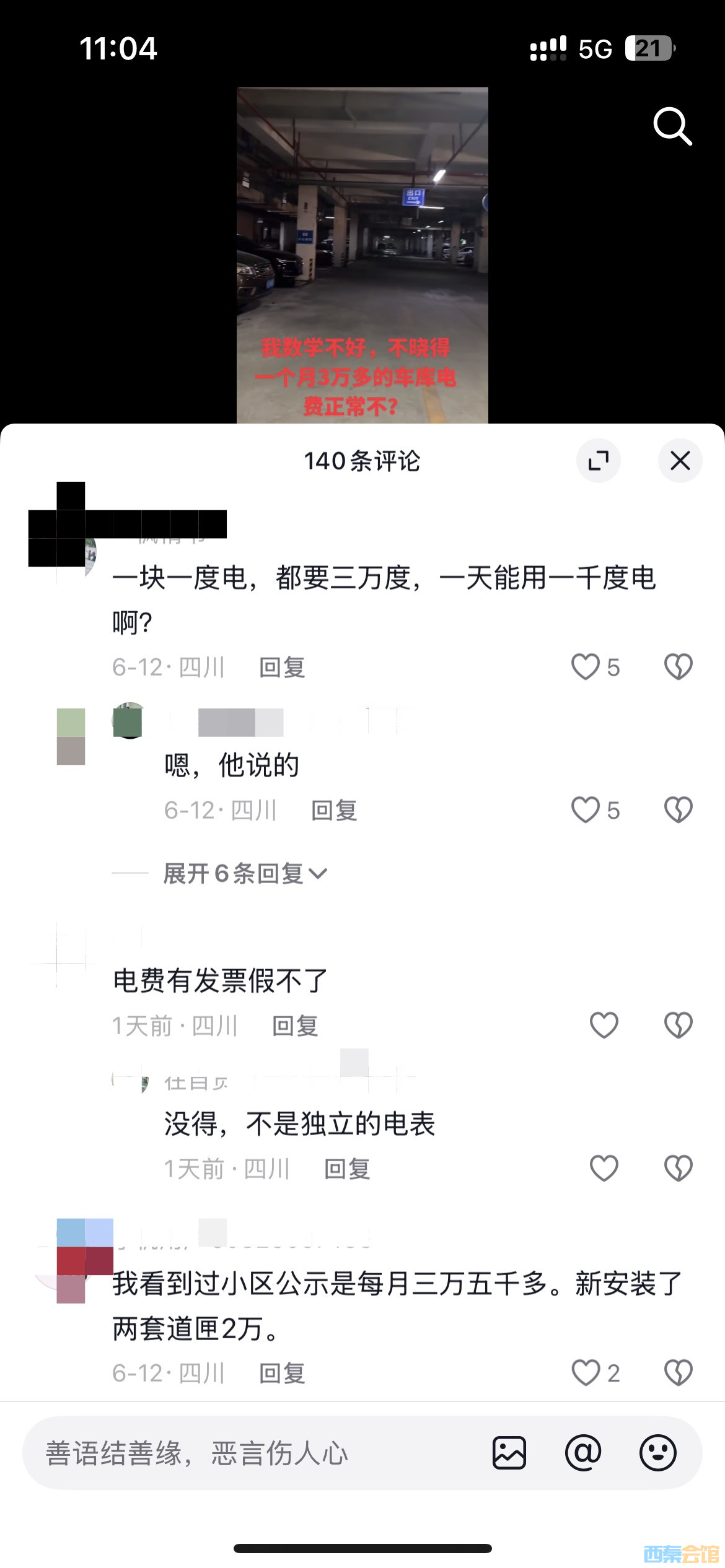This screenshot has height=1568, width=725.
Task: Dislike the reply 没得，不是独立的电表
Action: 678,1169
